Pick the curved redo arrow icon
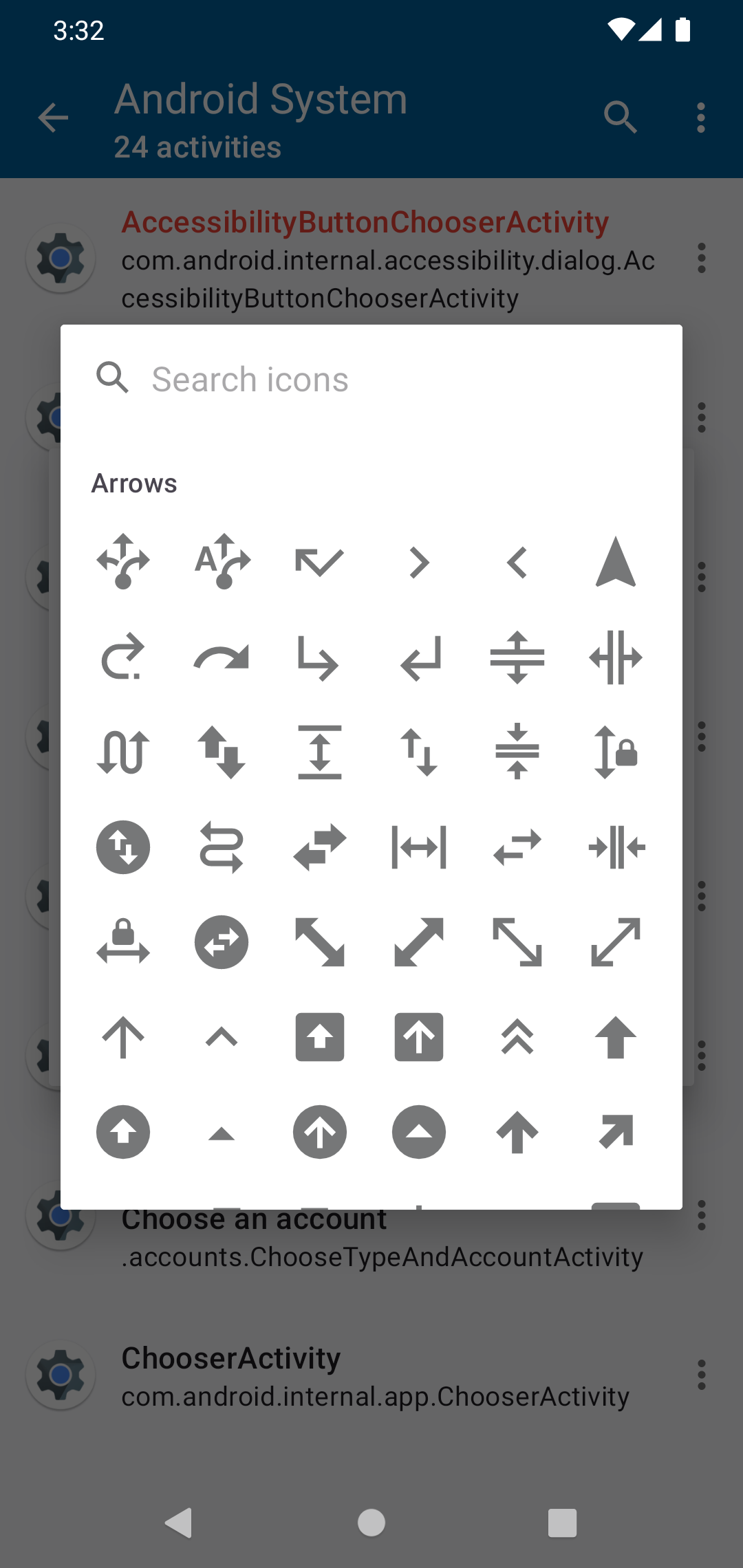Image resolution: width=743 pixels, height=1568 pixels. click(x=222, y=658)
